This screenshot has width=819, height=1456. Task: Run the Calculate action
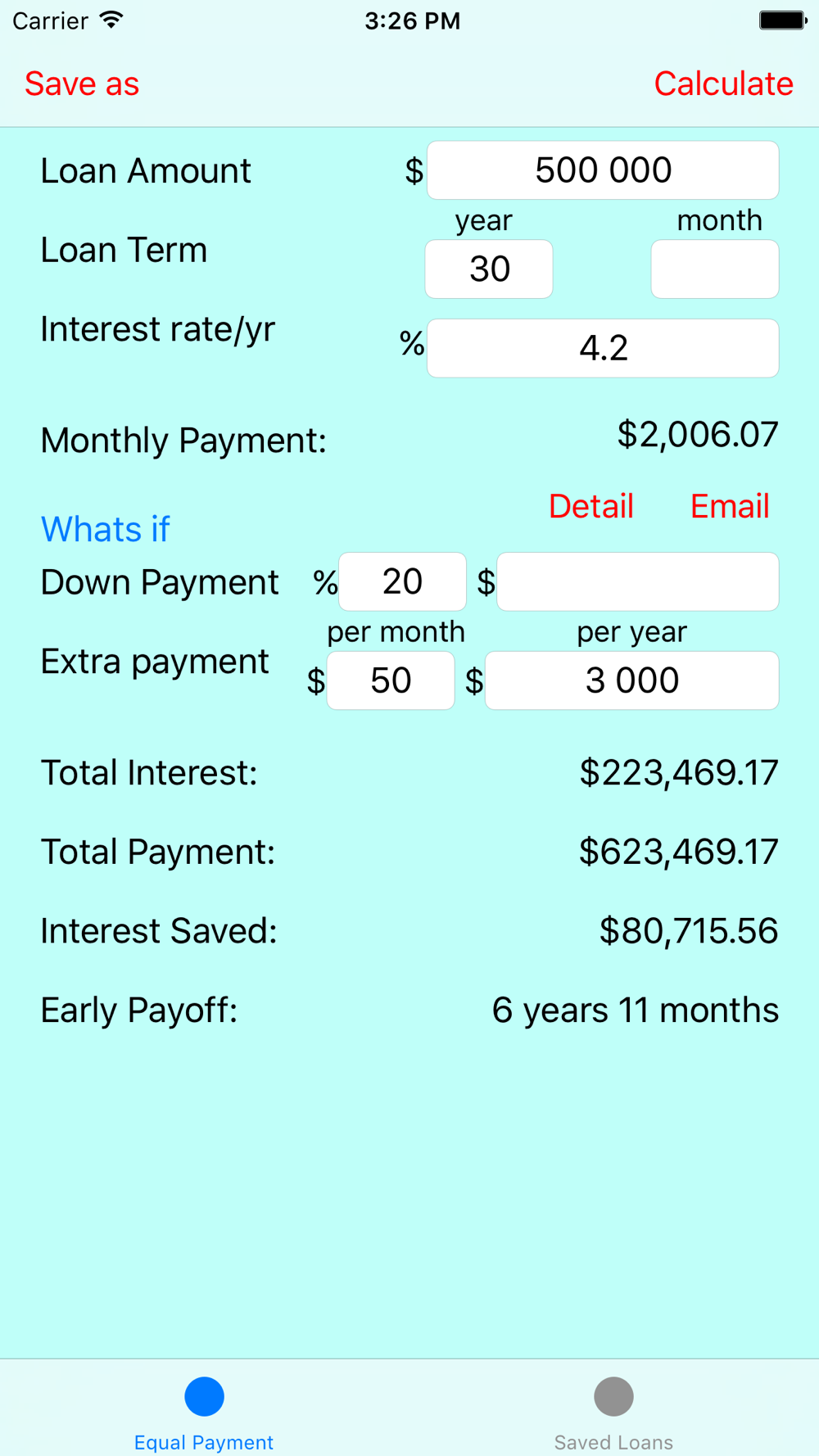723,84
